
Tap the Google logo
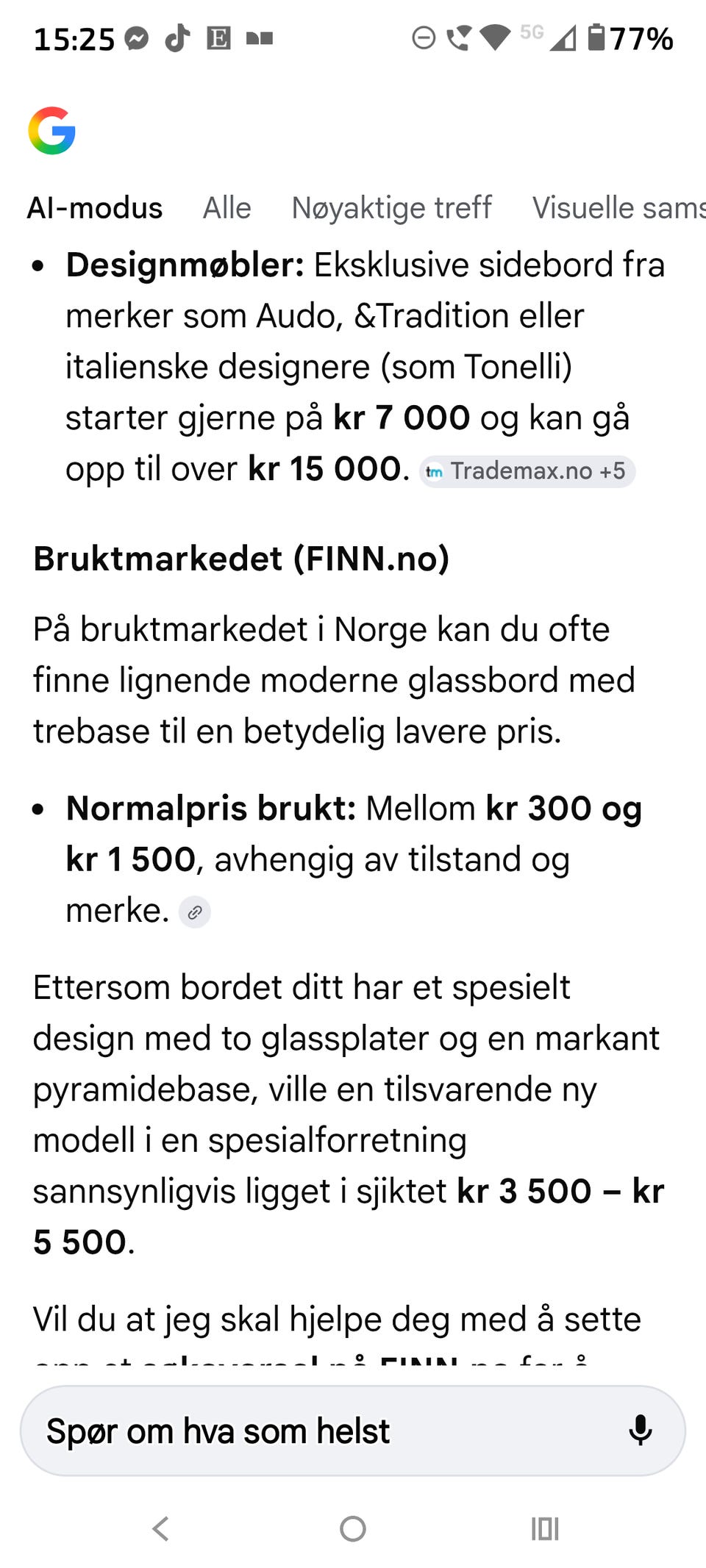(52, 131)
